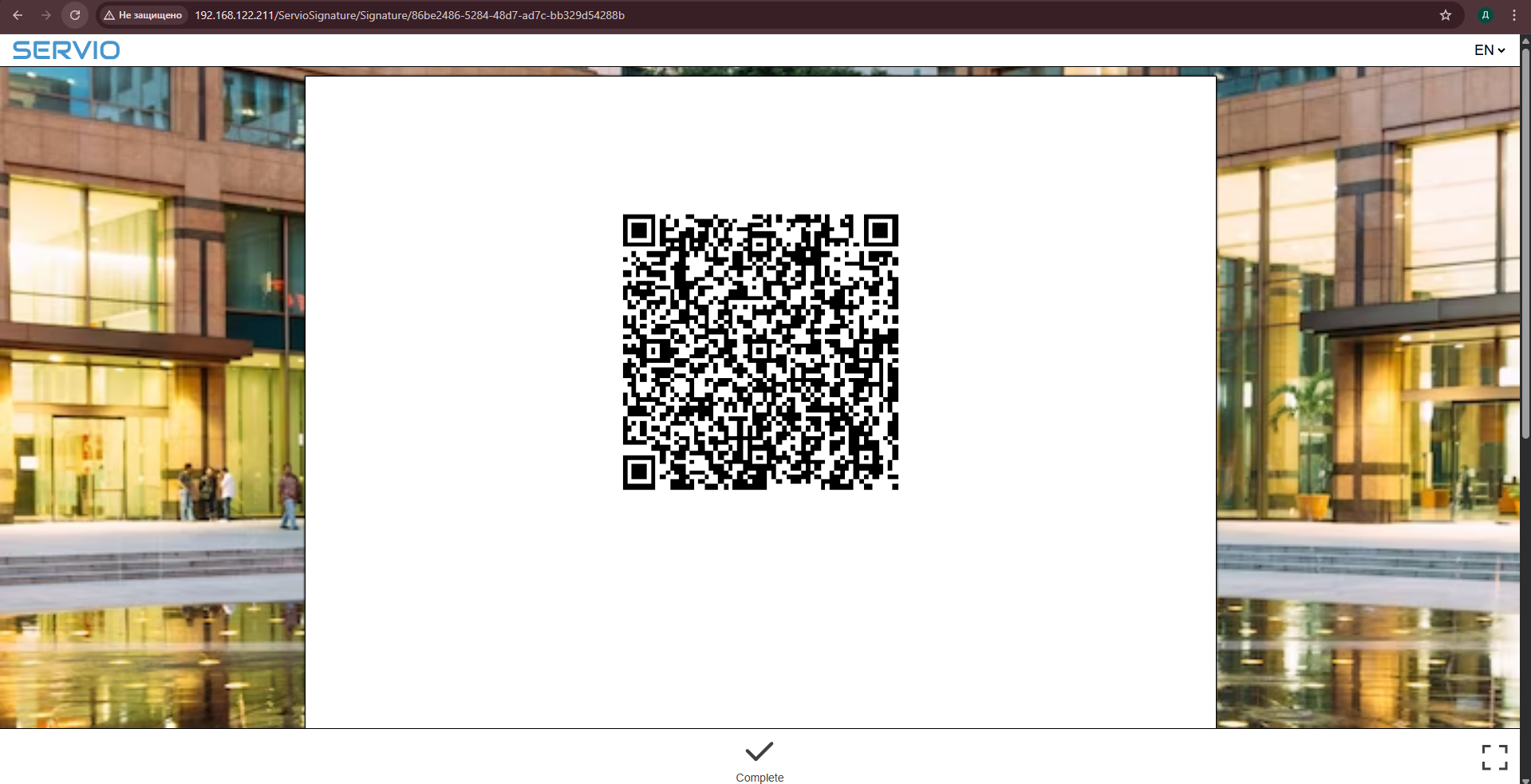The width and height of the screenshot is (1531, 784).
Task: Tap the Complete checkmark button
Action: 759,760
